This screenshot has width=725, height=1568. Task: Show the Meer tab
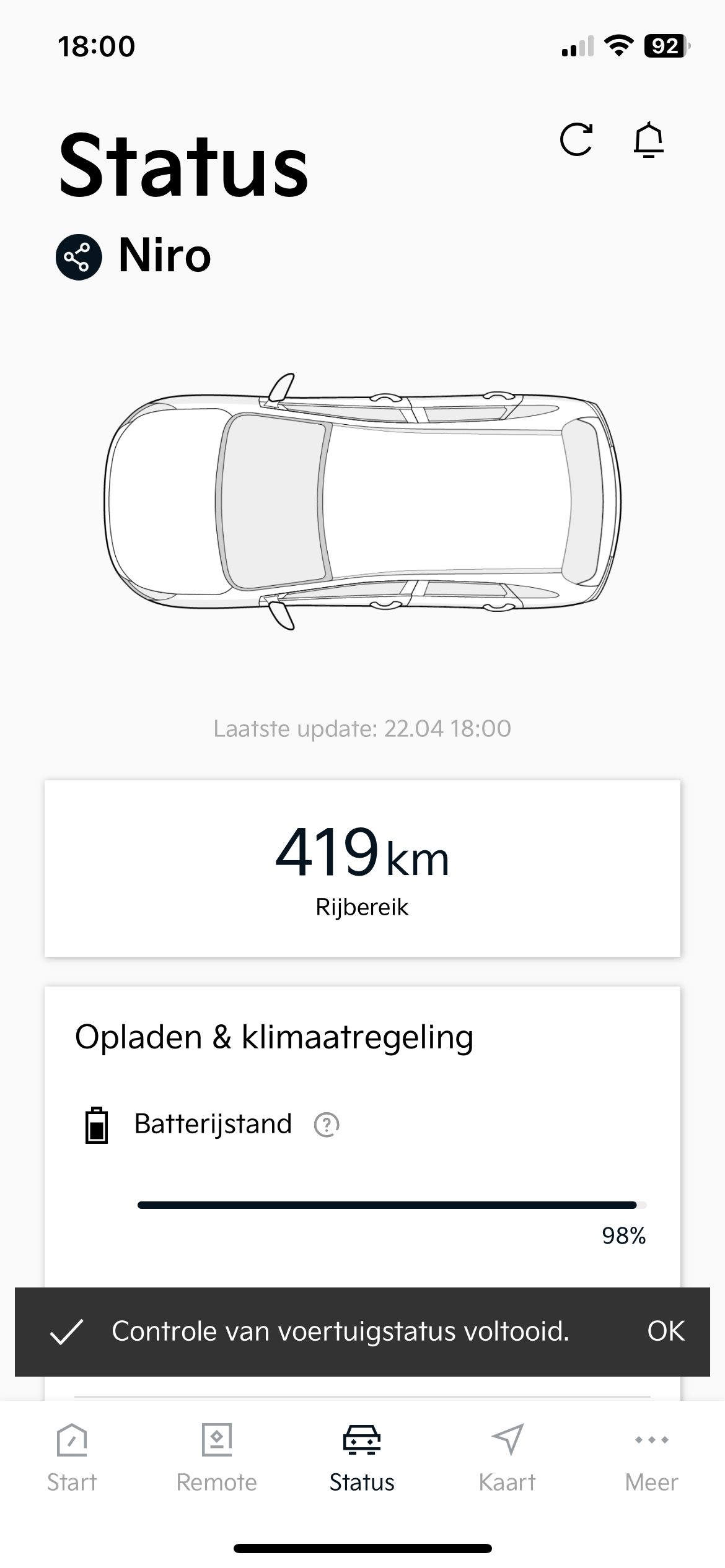651,1457
